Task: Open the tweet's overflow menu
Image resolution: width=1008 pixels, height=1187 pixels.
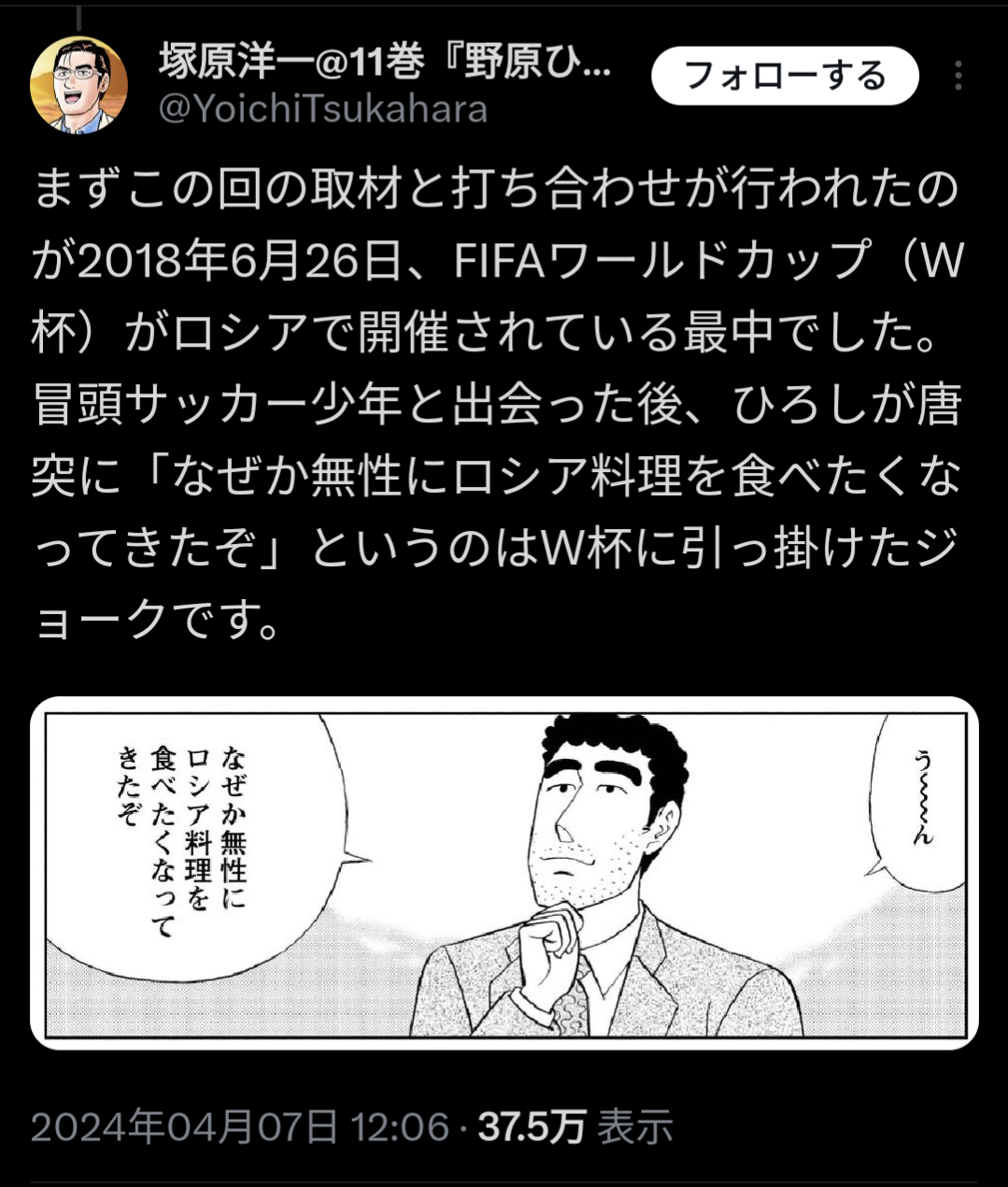Action: 959,76
